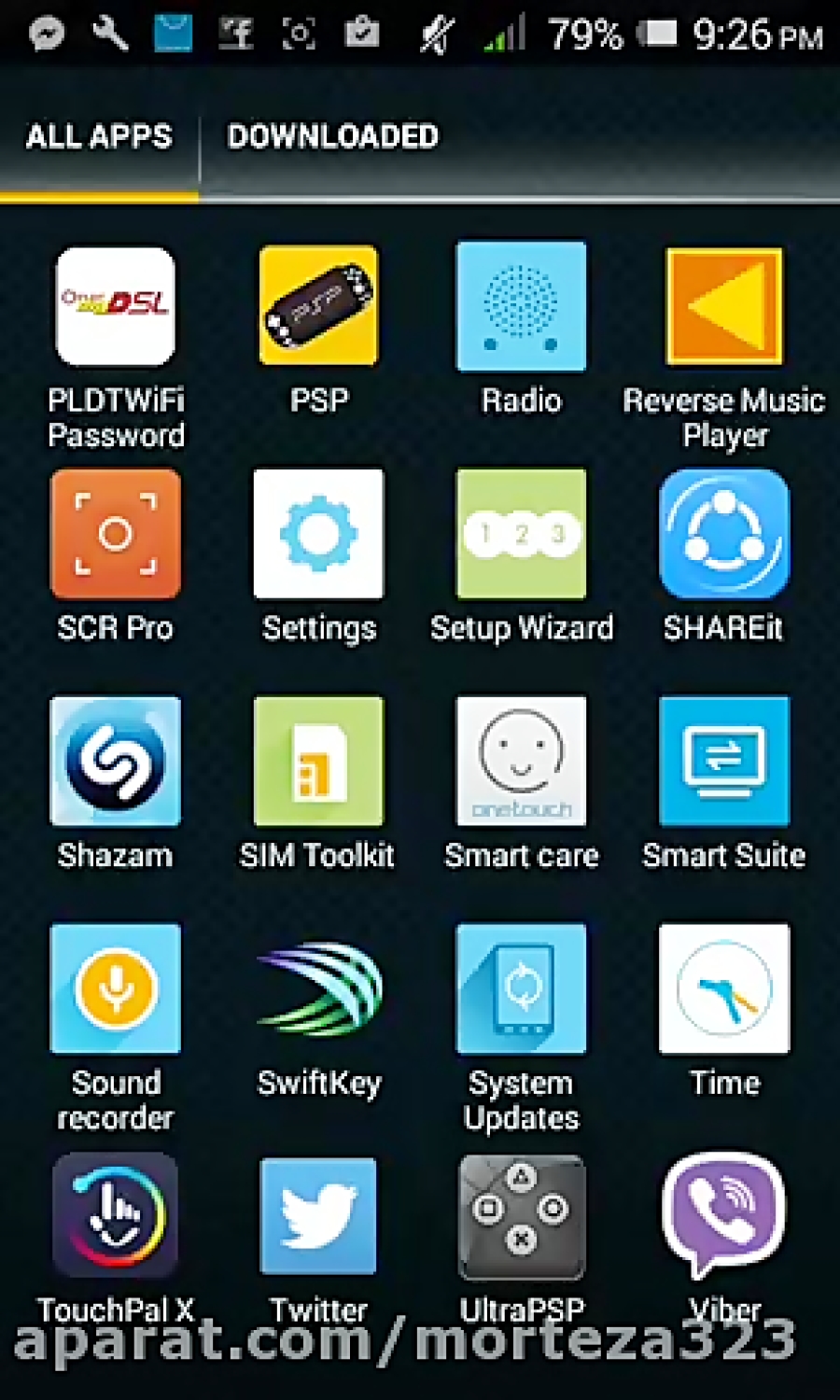Select the All Apps tab
Image resolution: width=840 pixels, height=1400 pixels.
99,137
